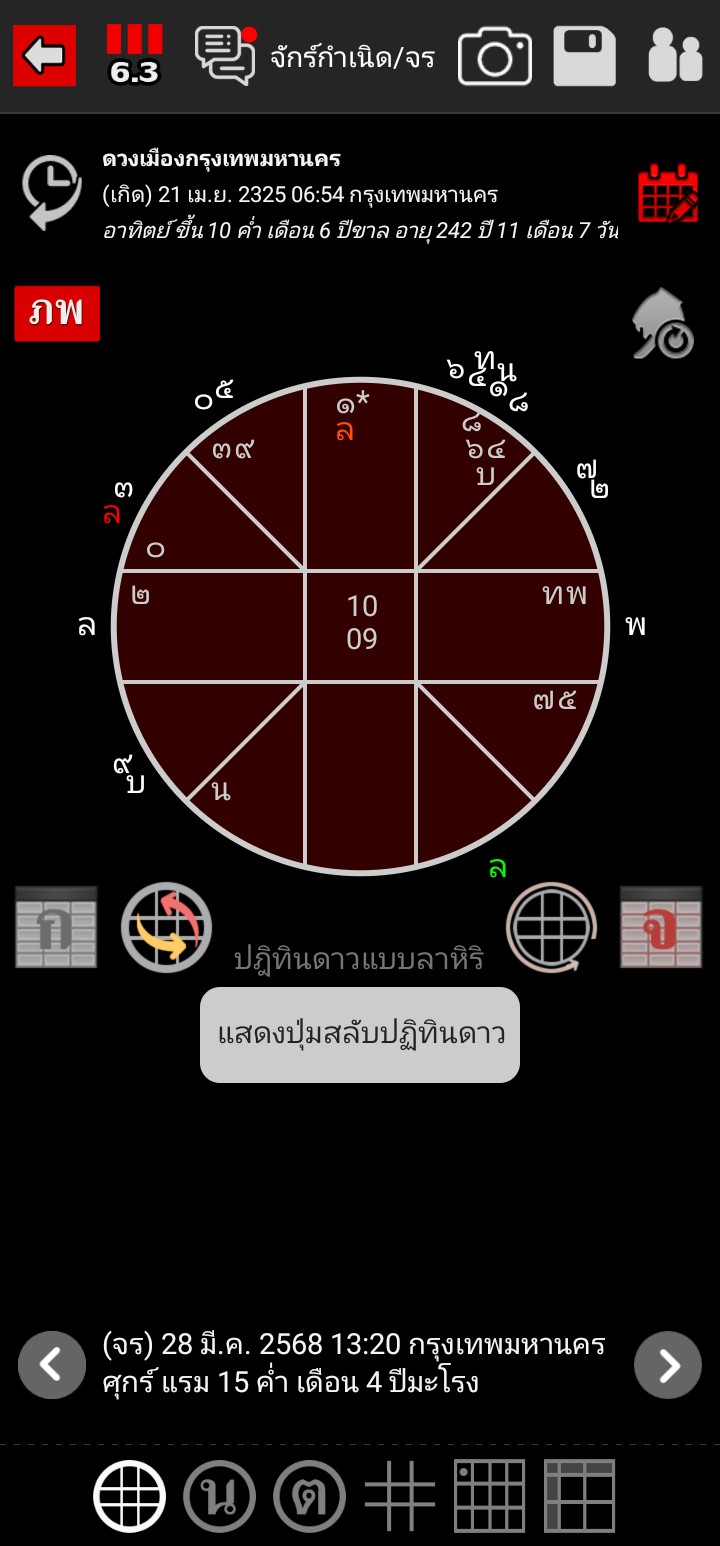
Task: Capture the chart with the camera icon
Action: pyautogui.click(x=495, y=56)
